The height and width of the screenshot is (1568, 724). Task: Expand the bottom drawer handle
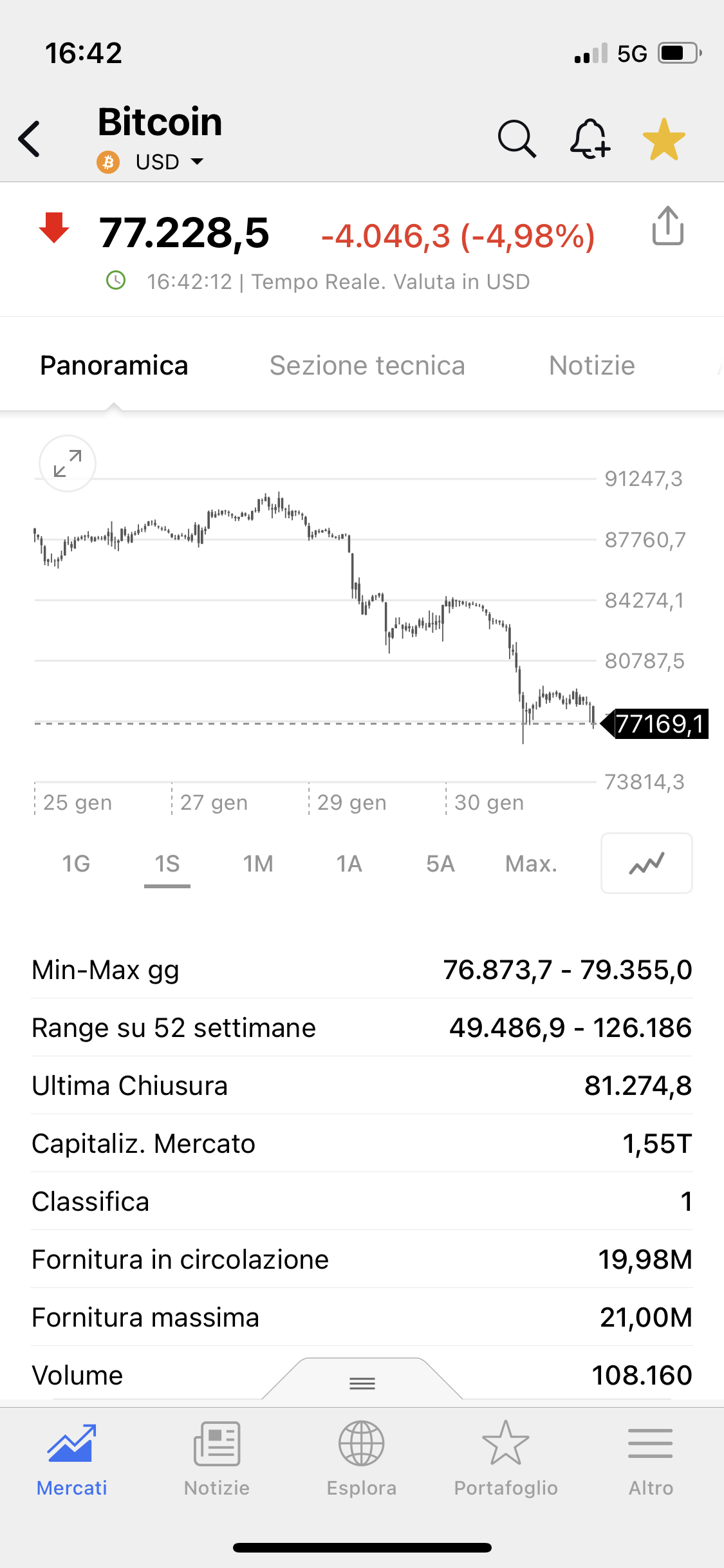click(x=362, y=1382)
